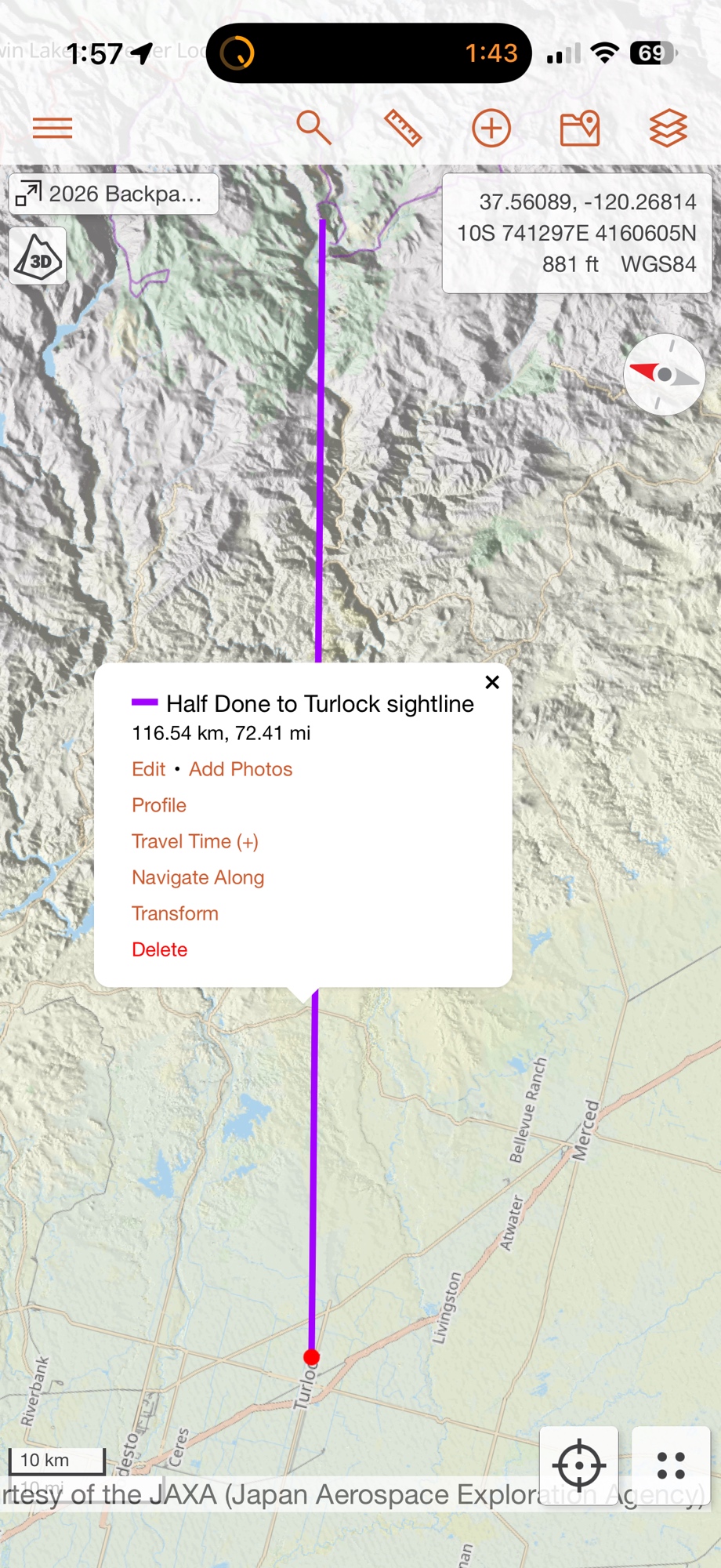This screenshot has height=1568, width=721.
Task: Open the ruler measuring tool
Action: 403,128
